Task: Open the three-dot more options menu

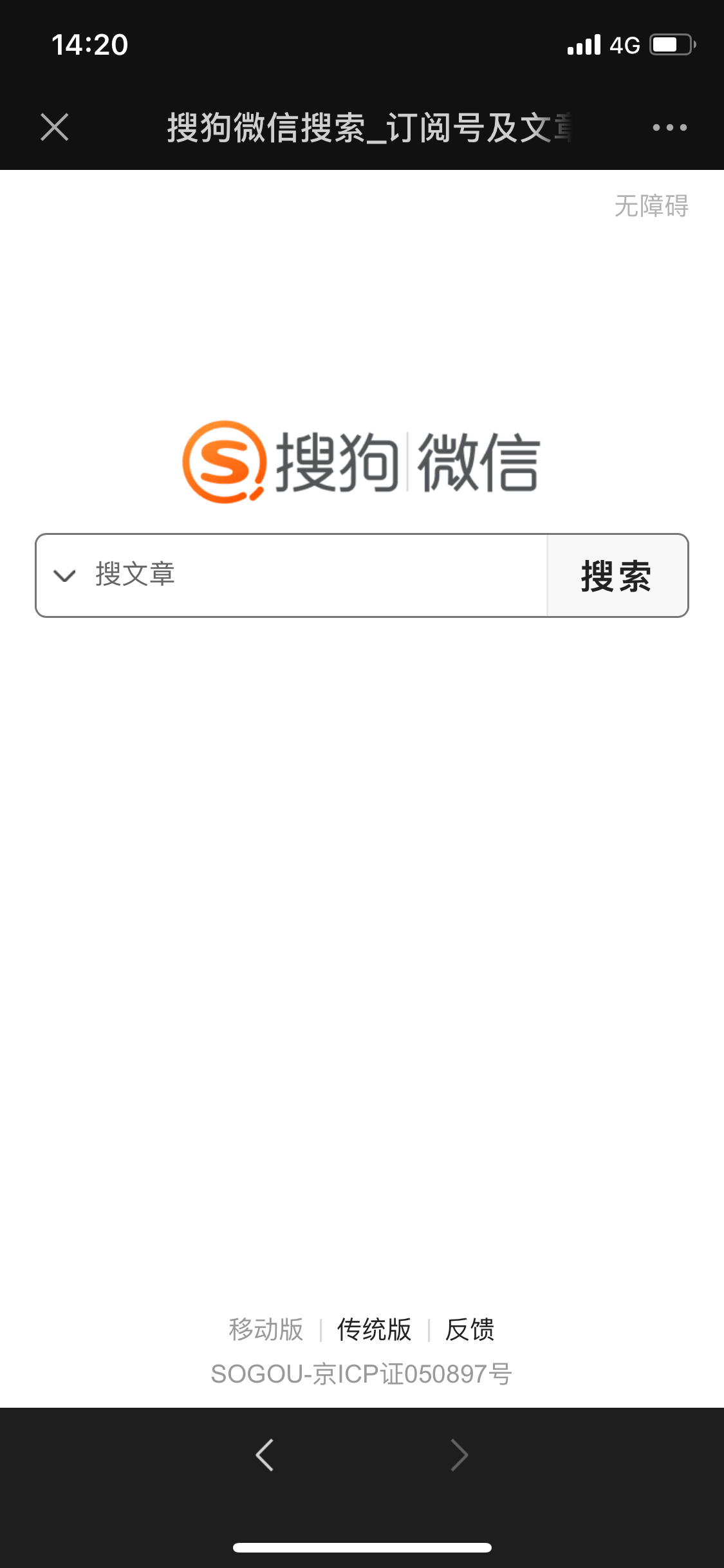Action: [x=669, y=127]
